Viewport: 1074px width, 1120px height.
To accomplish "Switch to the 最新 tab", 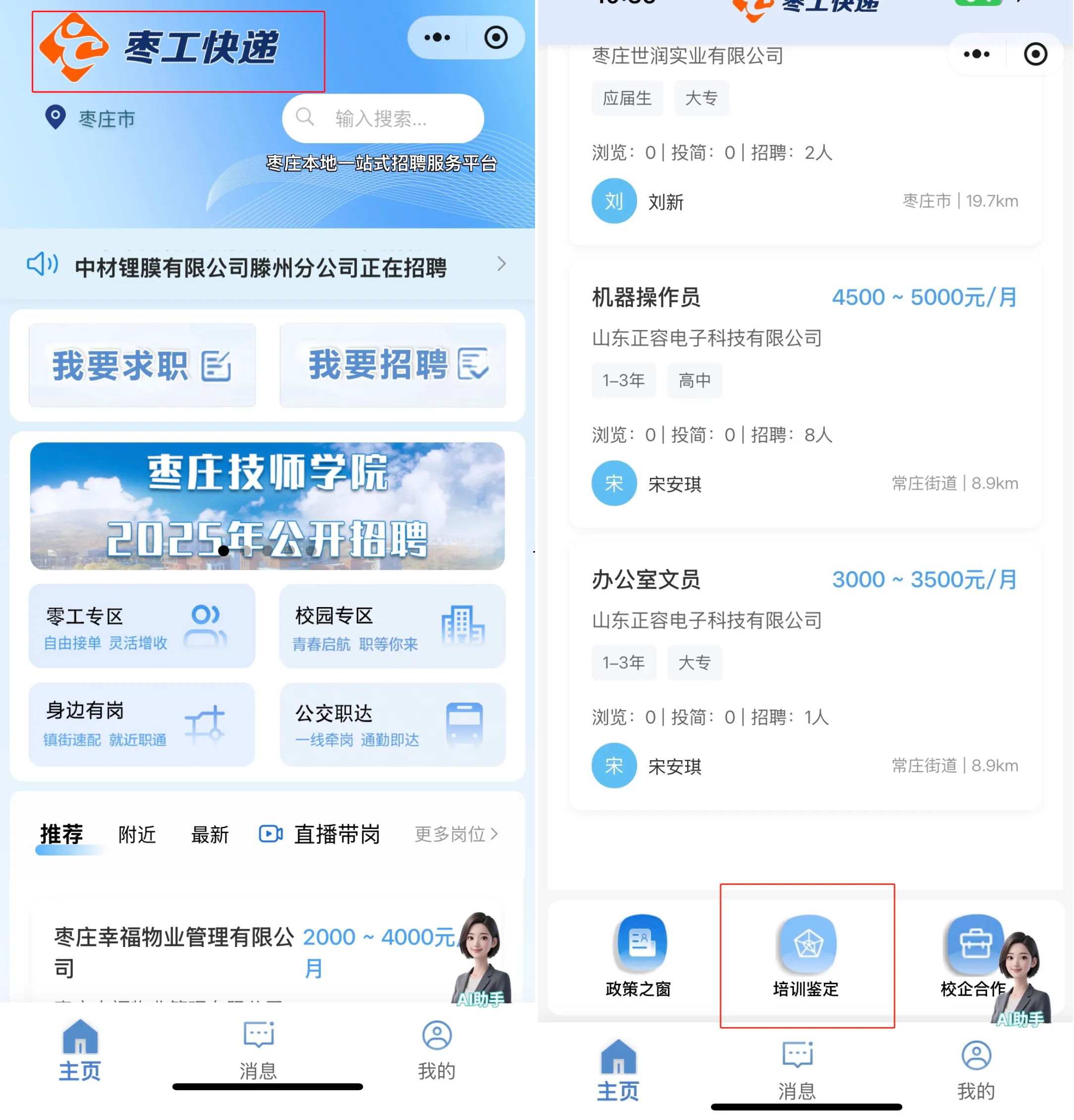I will click(210, 834).
